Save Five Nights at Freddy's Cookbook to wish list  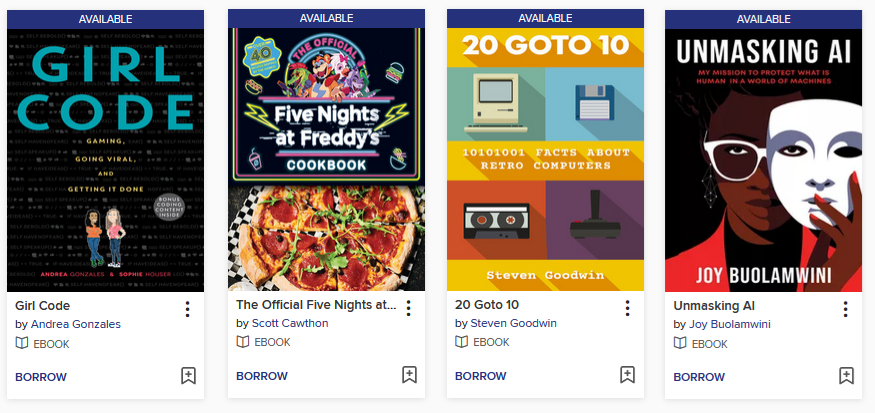(x=409, y=375)
